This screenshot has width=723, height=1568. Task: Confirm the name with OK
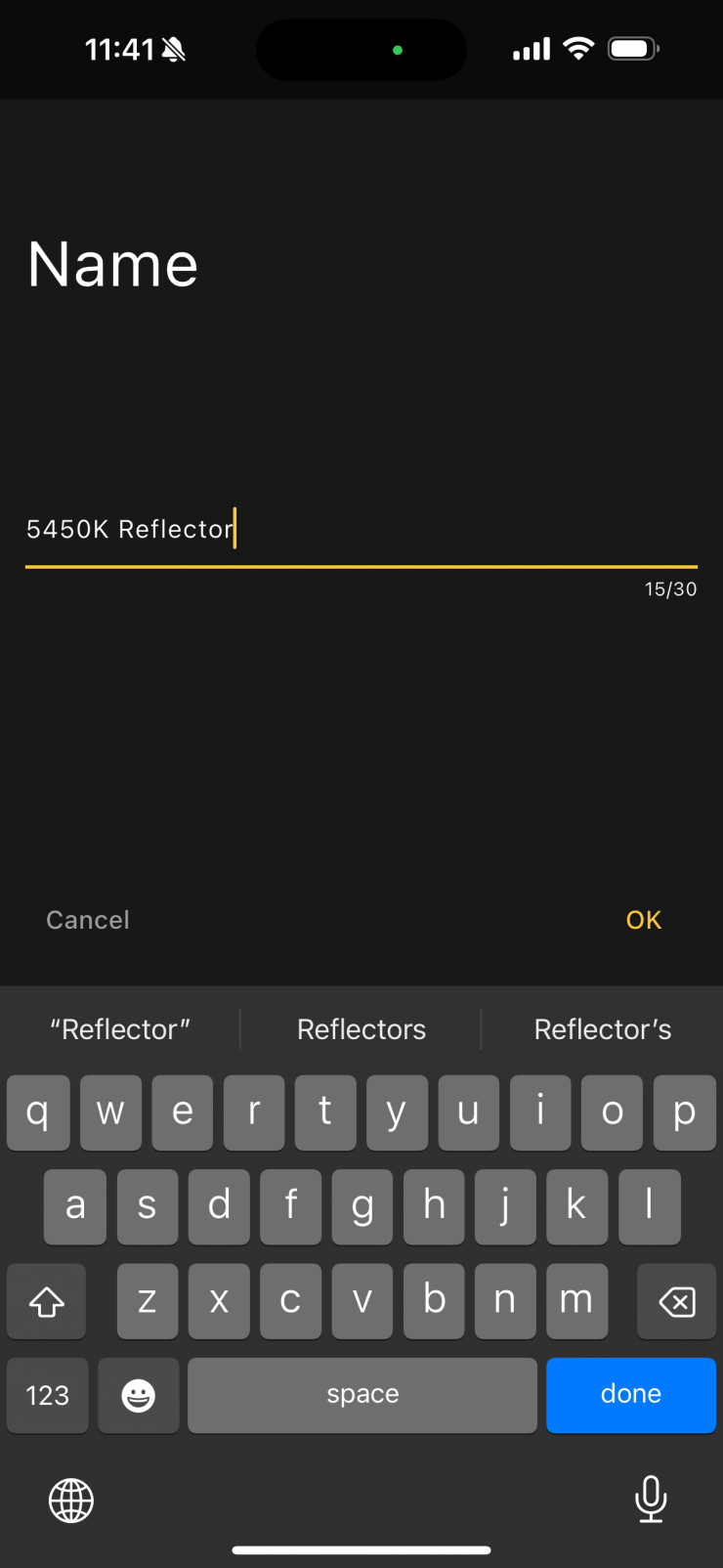pos(643,920)
